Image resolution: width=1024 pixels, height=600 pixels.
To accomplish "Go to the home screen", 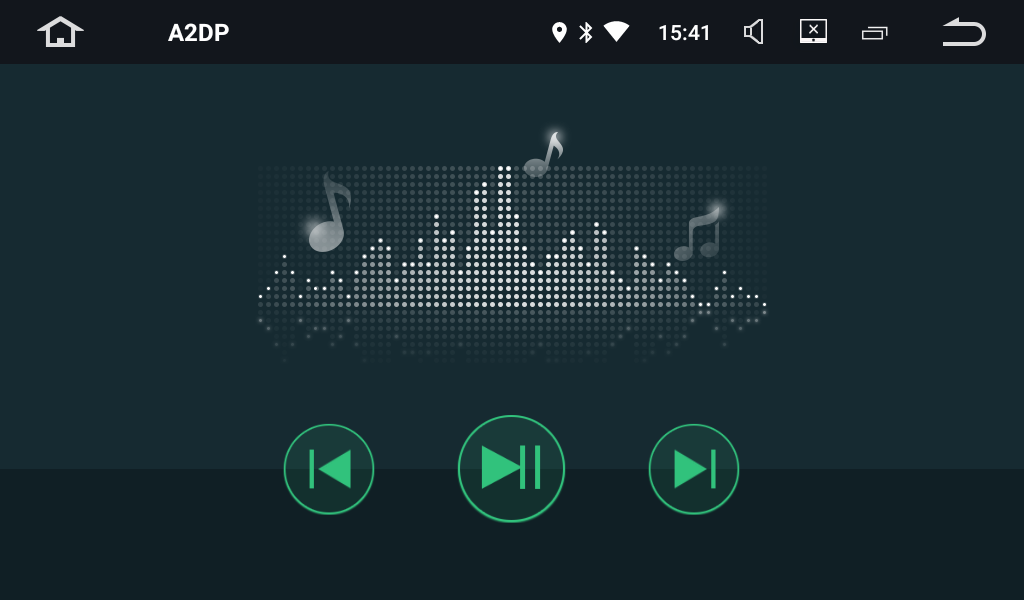I will 60,32.
